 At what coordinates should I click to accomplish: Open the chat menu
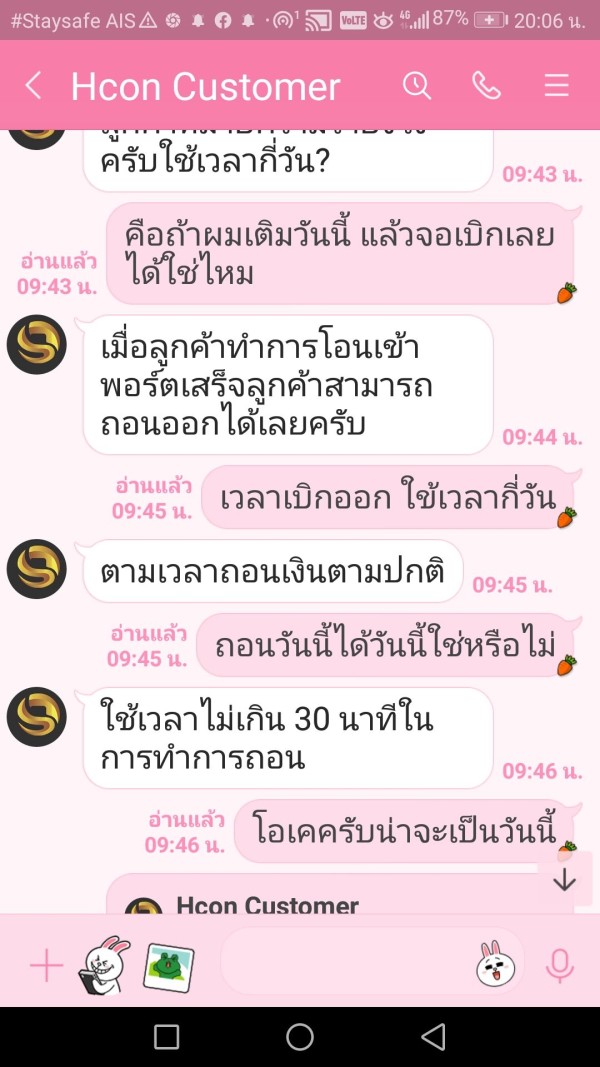point(556,86)
